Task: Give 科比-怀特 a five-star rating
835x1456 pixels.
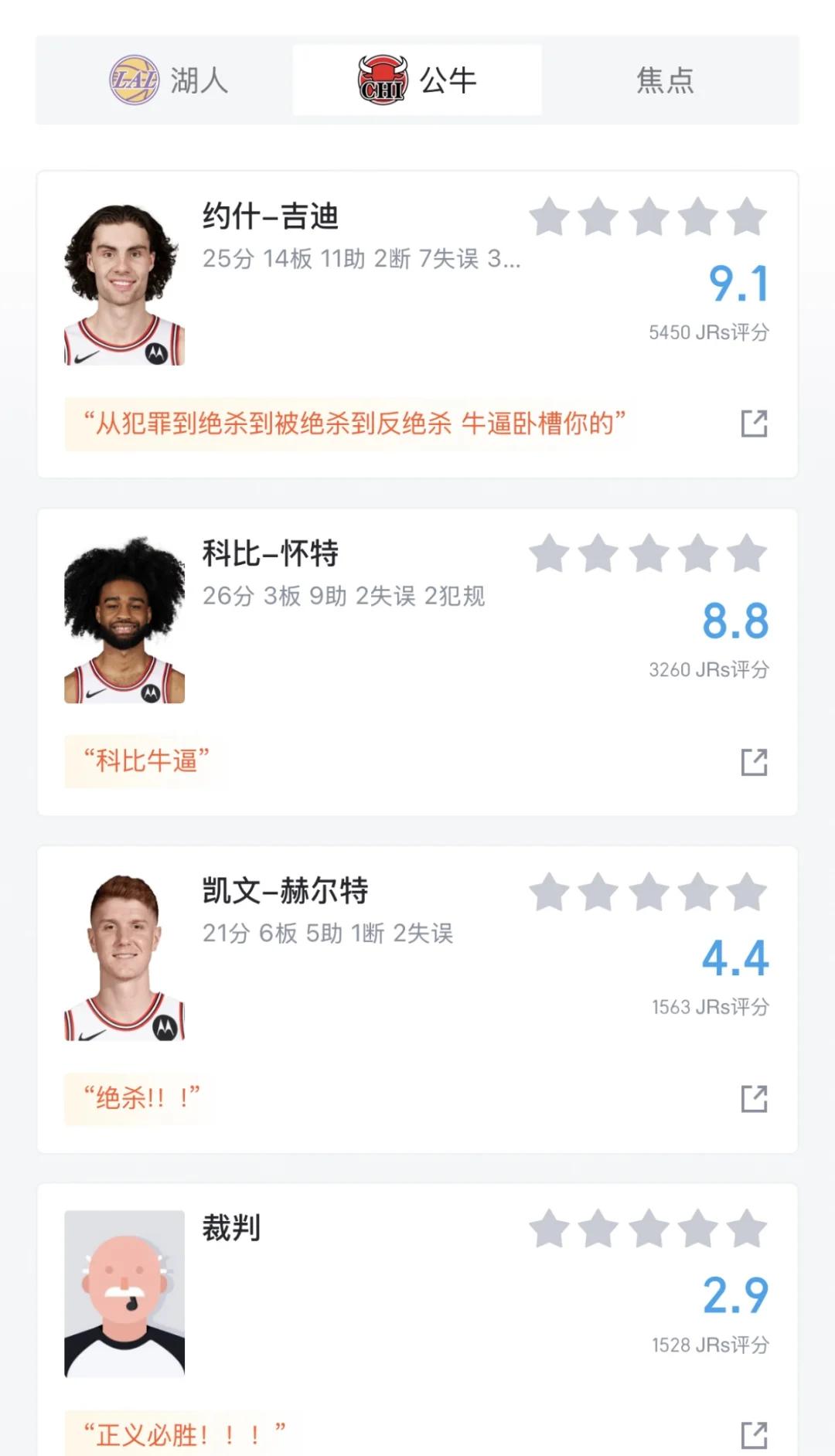Action: coord(747,554)
